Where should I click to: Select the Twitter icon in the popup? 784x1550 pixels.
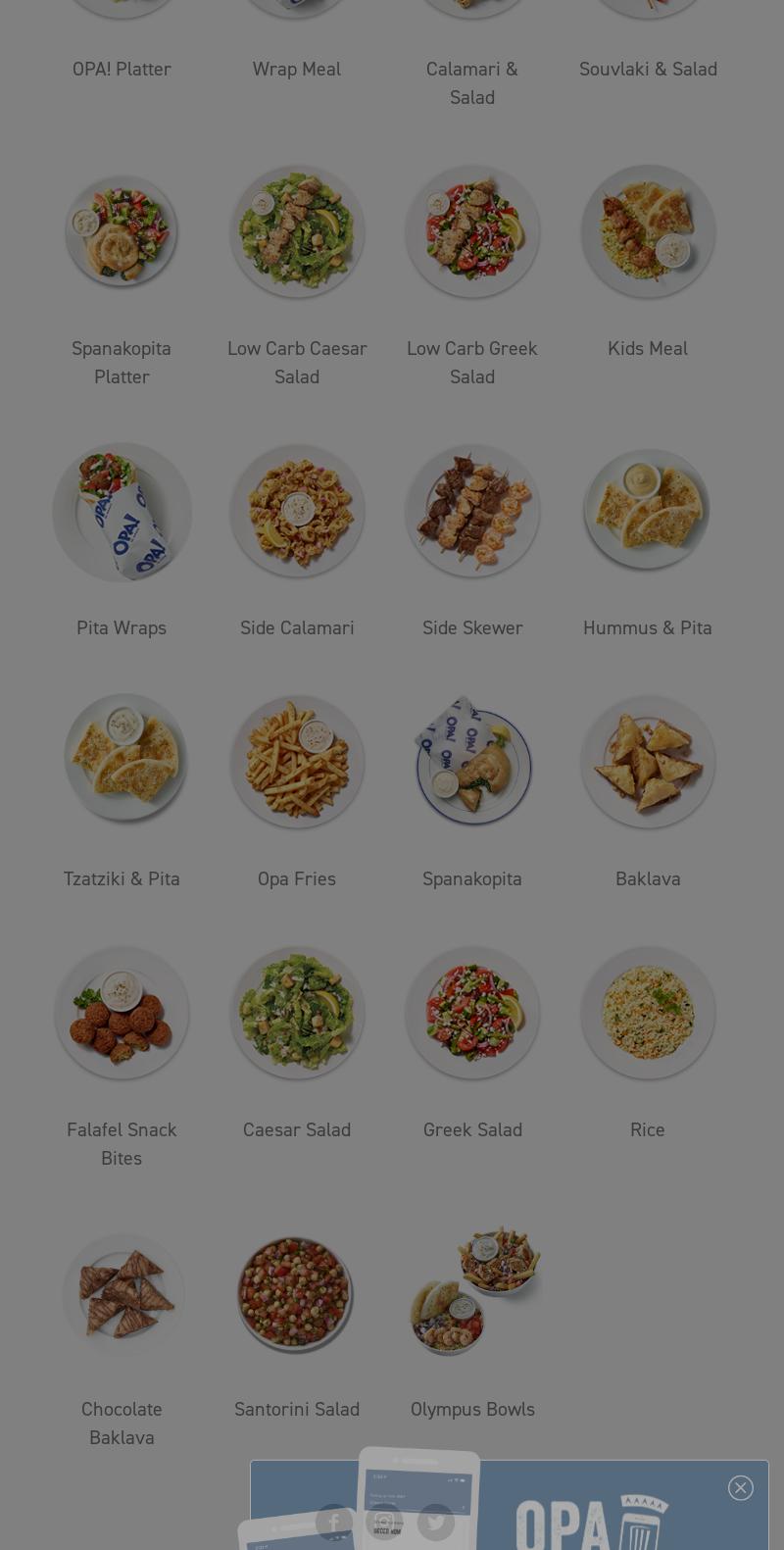[436, 1522]
